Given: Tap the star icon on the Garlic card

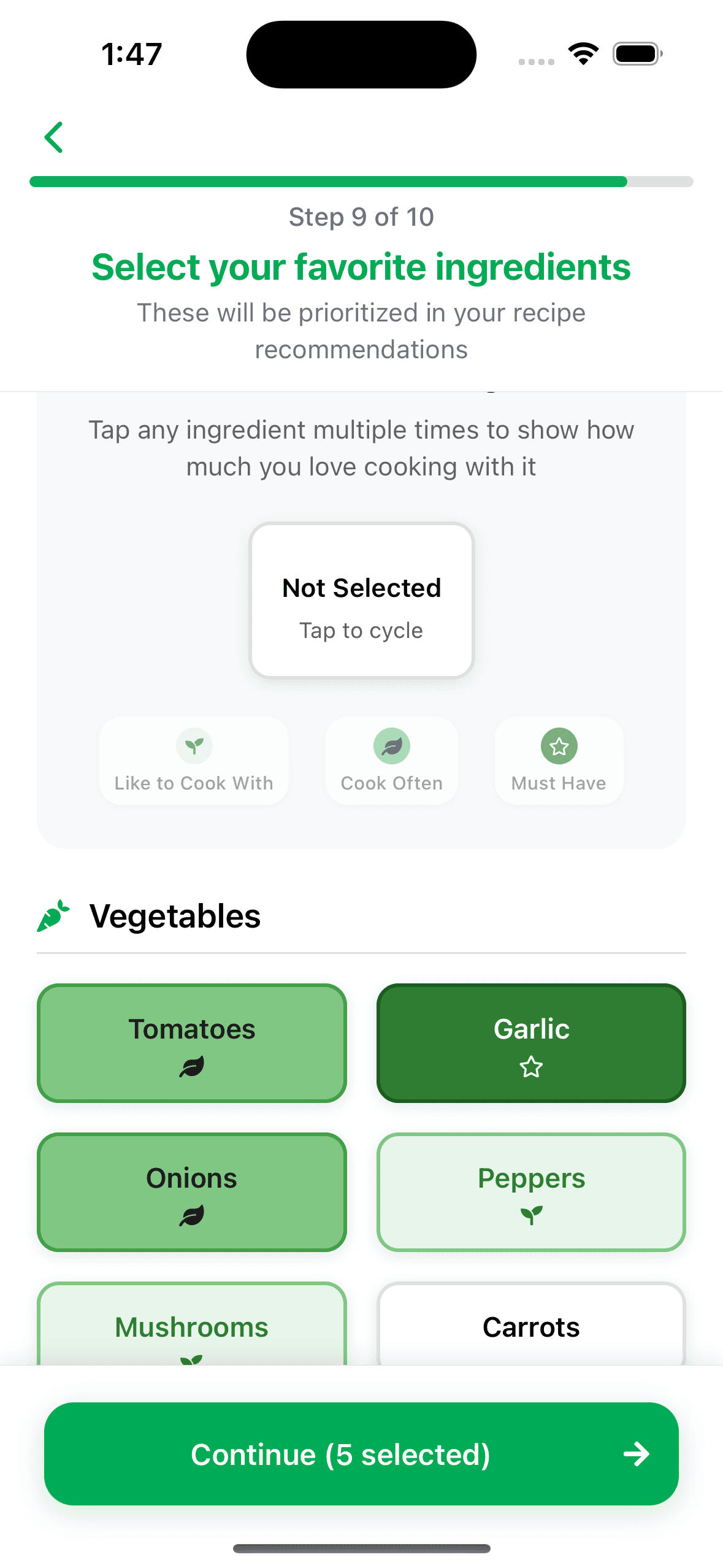Looking at the screenshot, I should pos(530,1067).
